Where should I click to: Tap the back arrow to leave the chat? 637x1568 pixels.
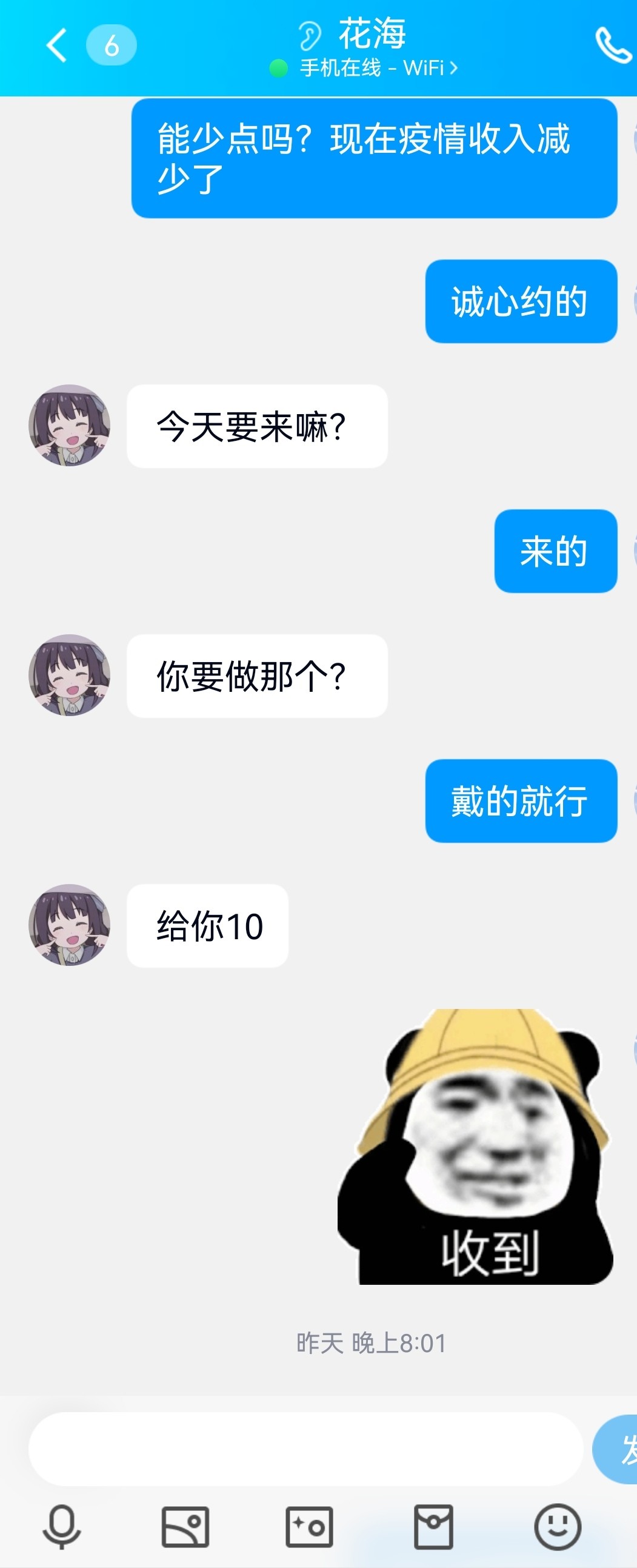pyautogui.click(x=56, y=45)
